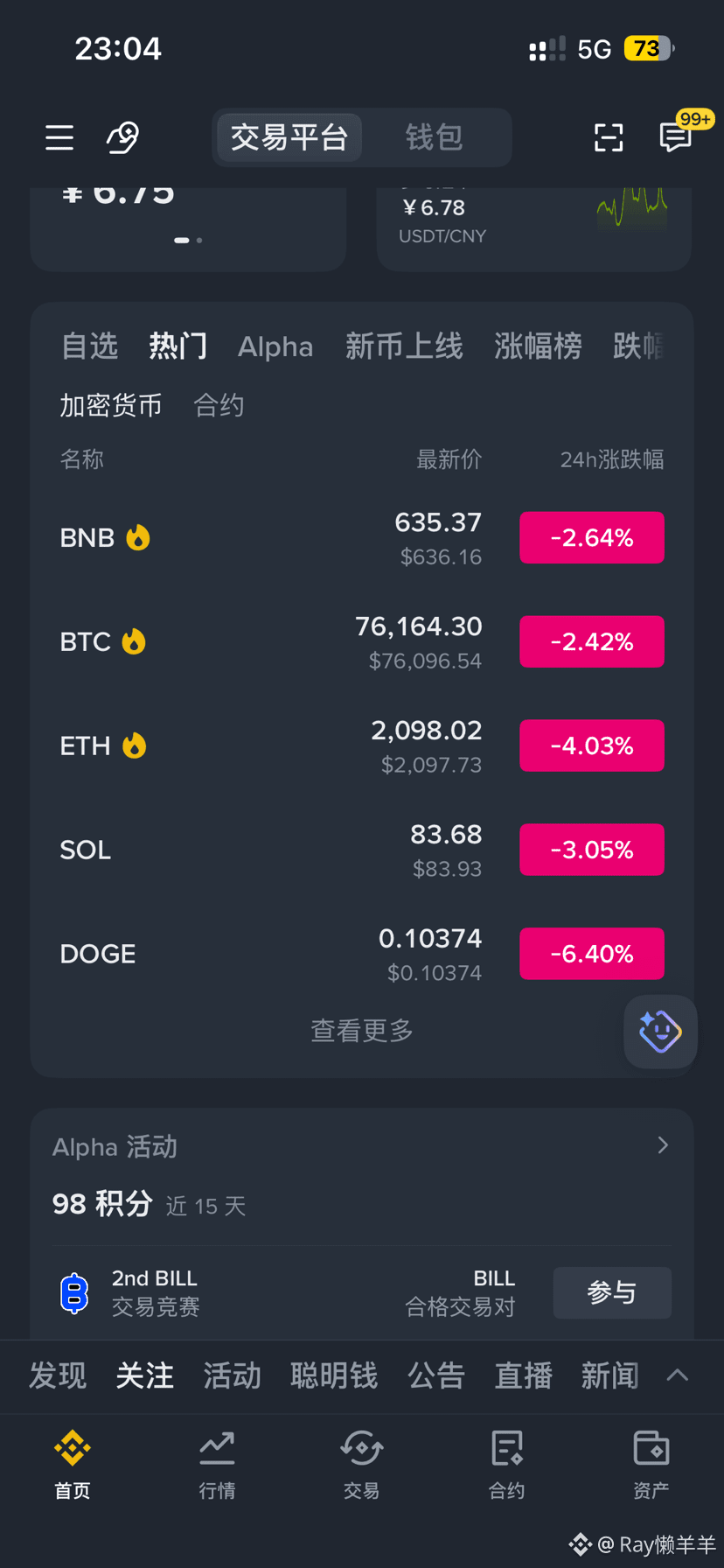Open the 新币上线 tab

[404, 346]
